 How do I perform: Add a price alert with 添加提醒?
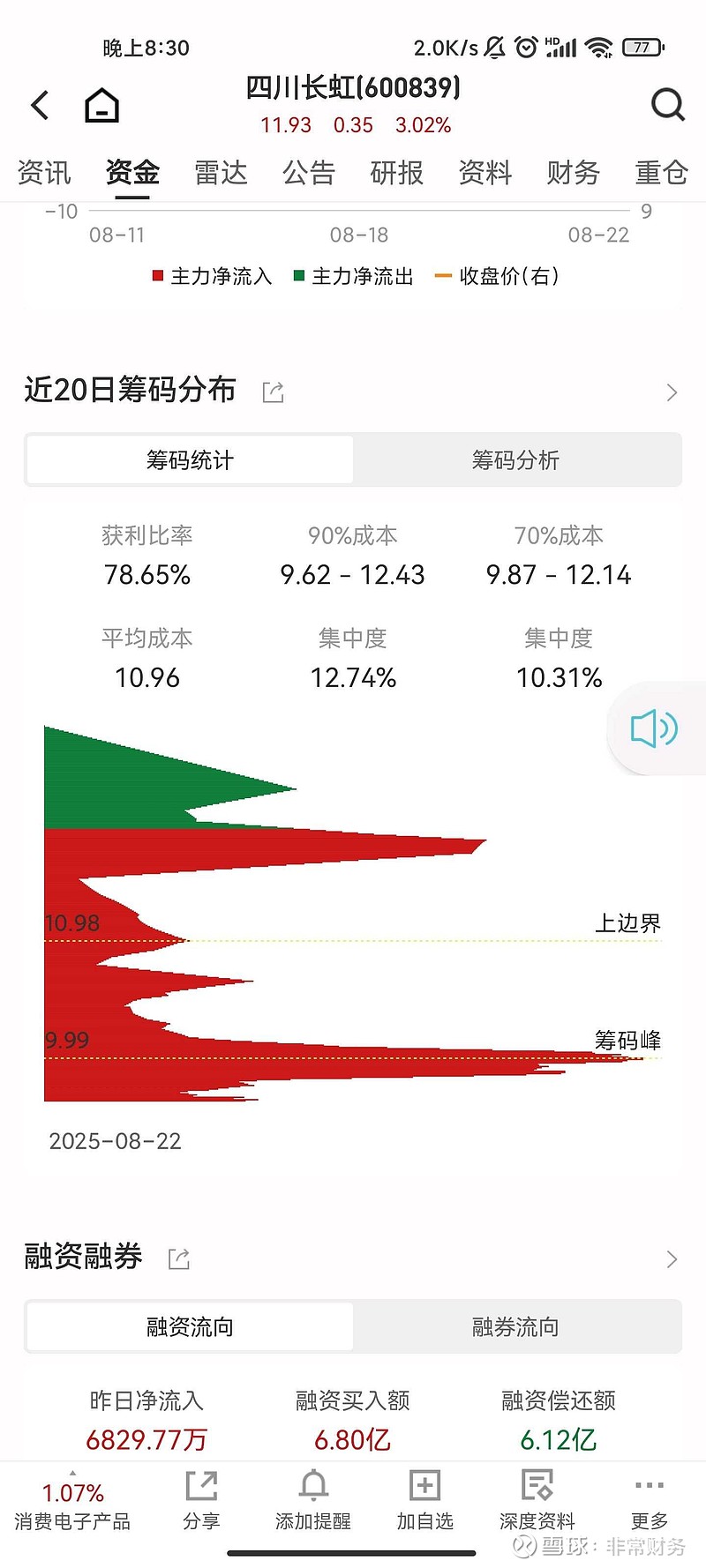click(313, 1501)
